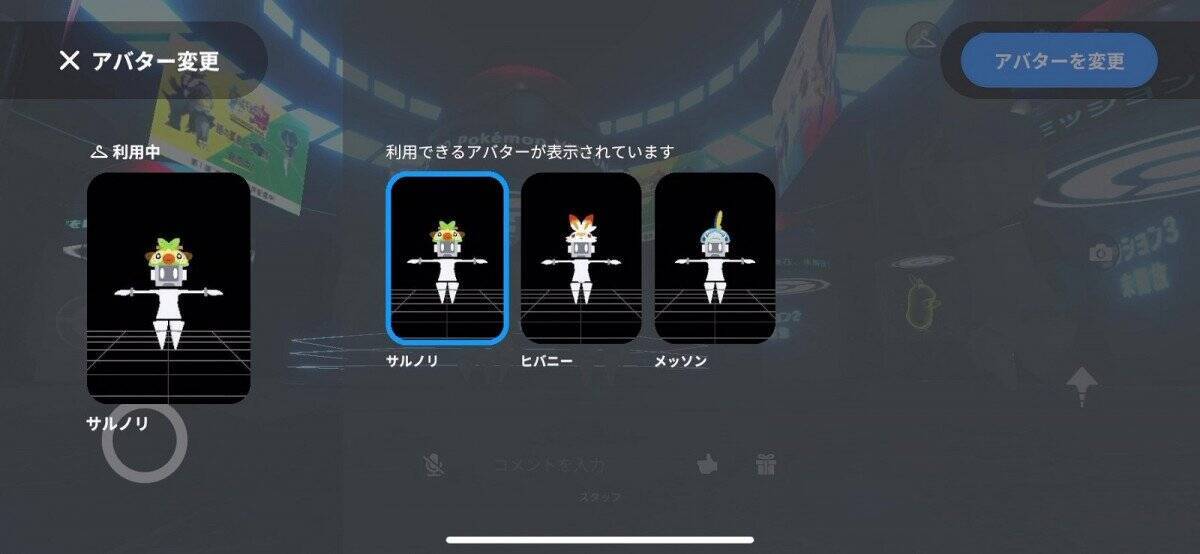Select the サルノリ avatar tile
The image size is (1200, 554).
pos(447,258)
